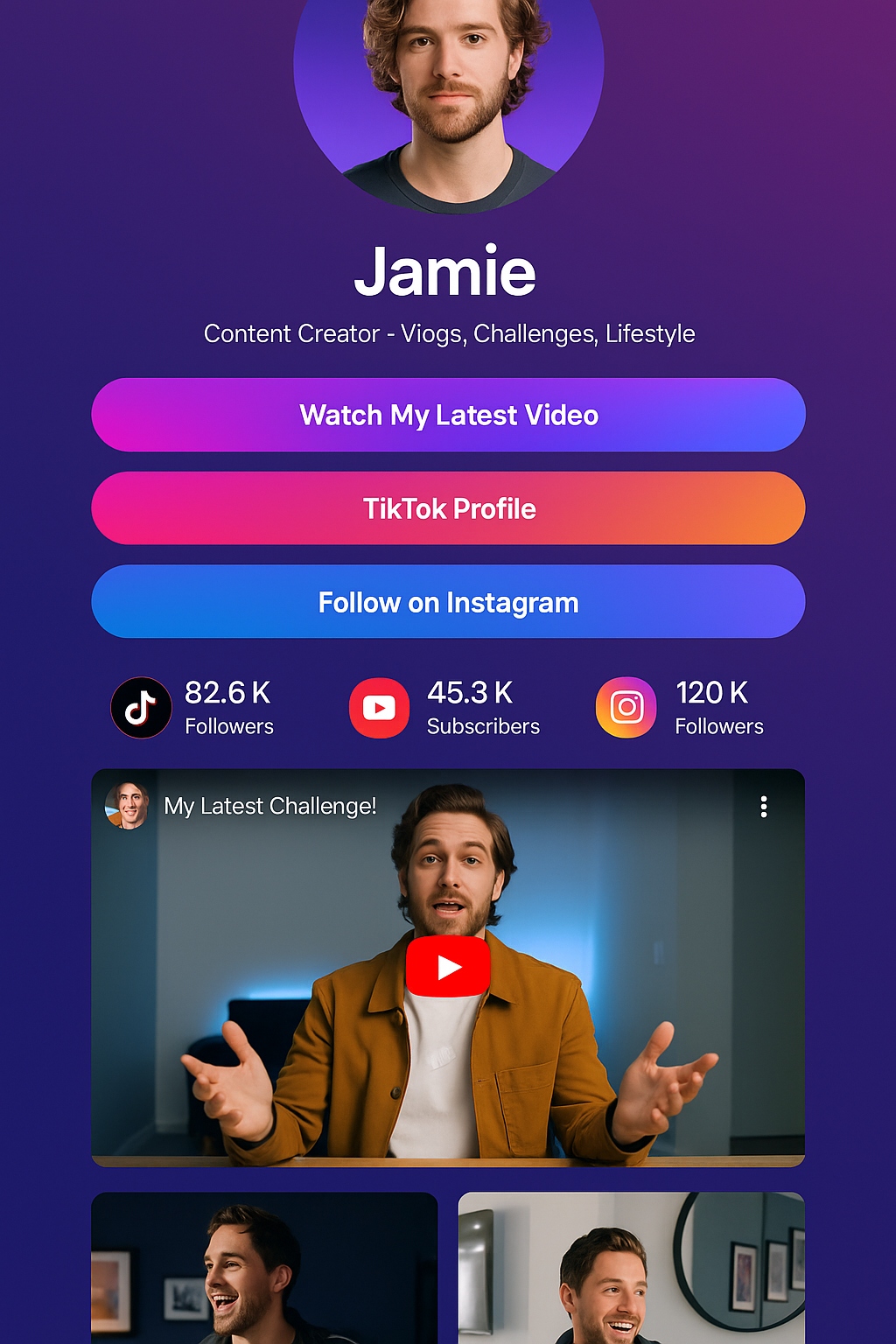896x1344 pixels.
Task: Select Follow on Instagram
Action: point(448,602)
